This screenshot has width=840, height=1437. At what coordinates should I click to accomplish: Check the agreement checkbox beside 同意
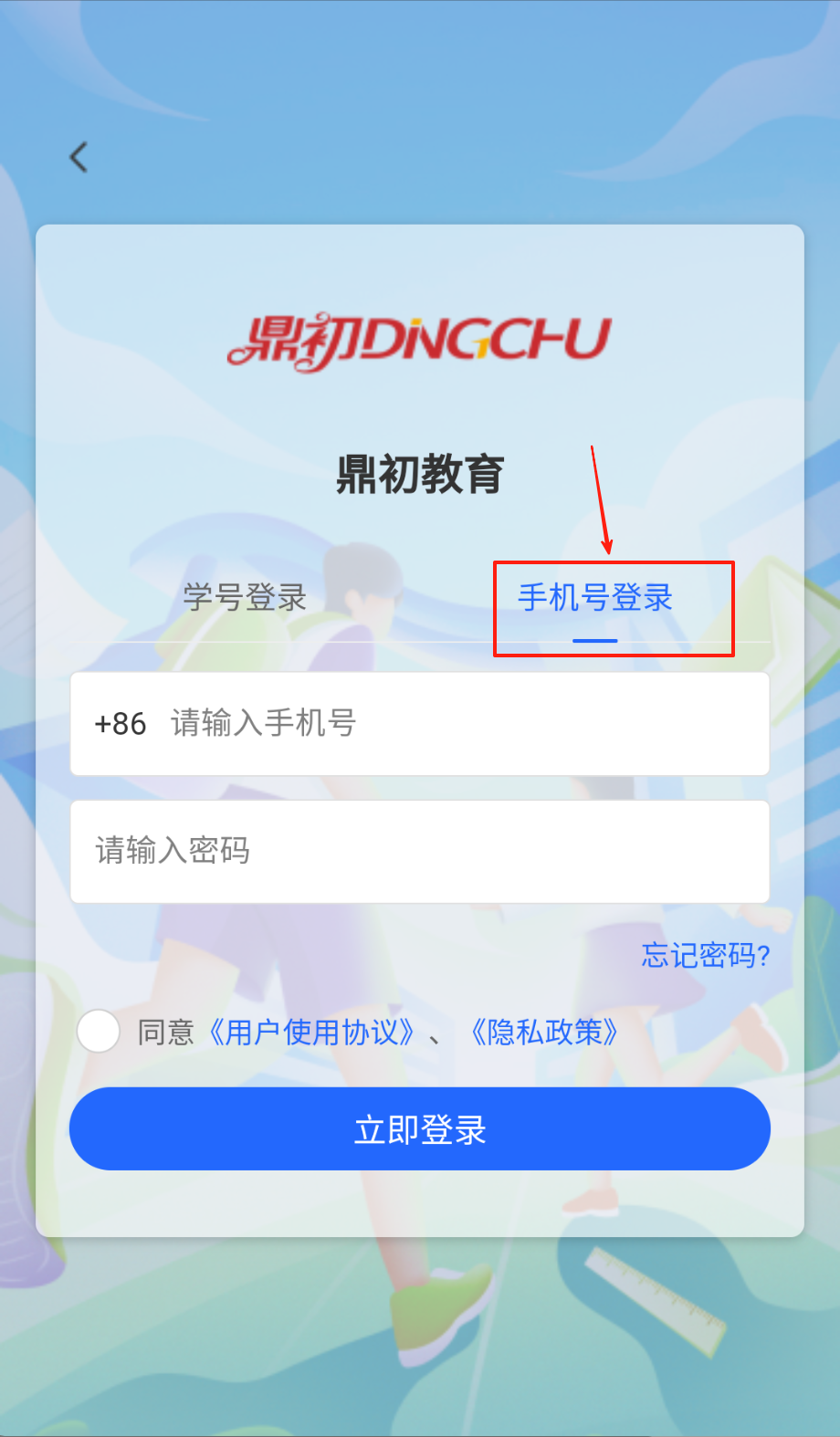pos(99,1032)
